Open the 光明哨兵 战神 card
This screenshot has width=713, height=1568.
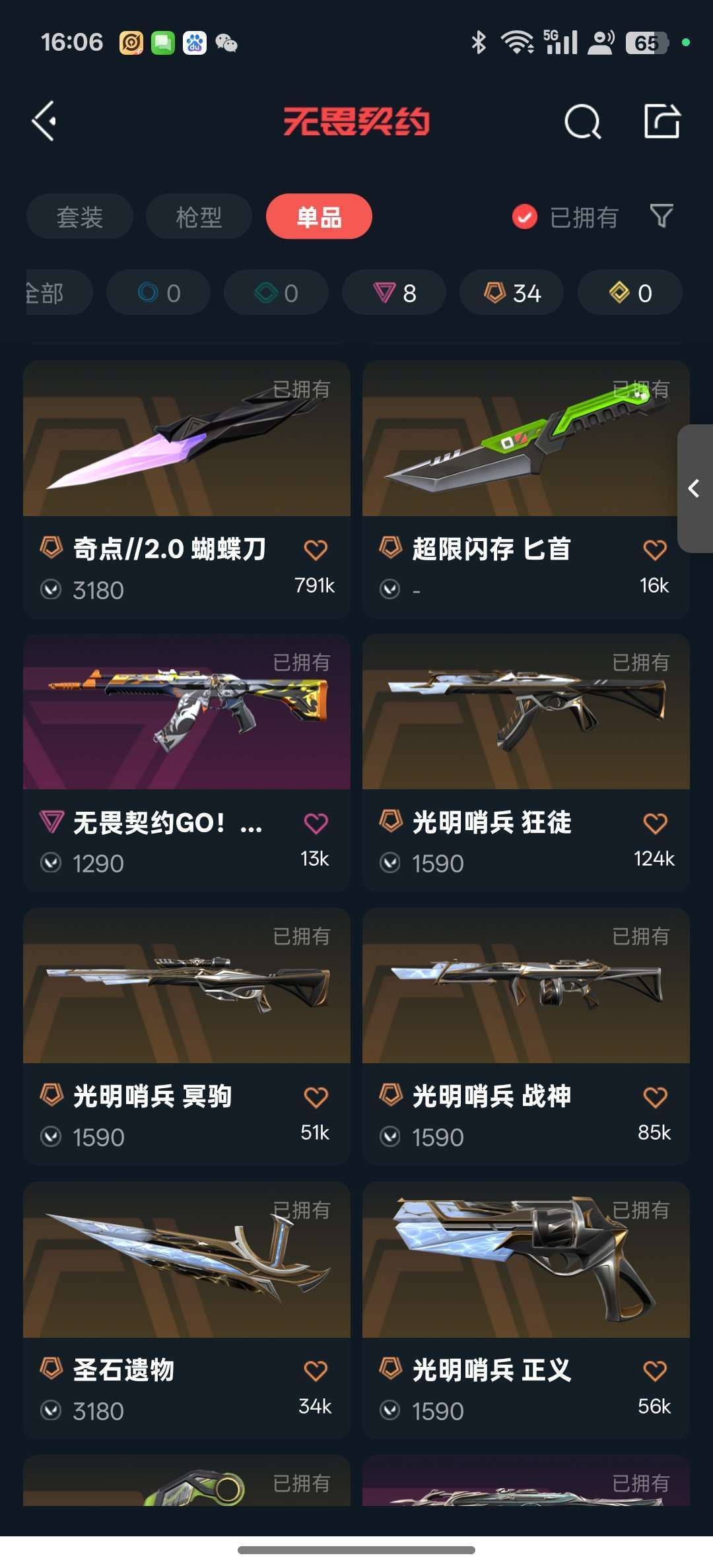pos(526,1037)
